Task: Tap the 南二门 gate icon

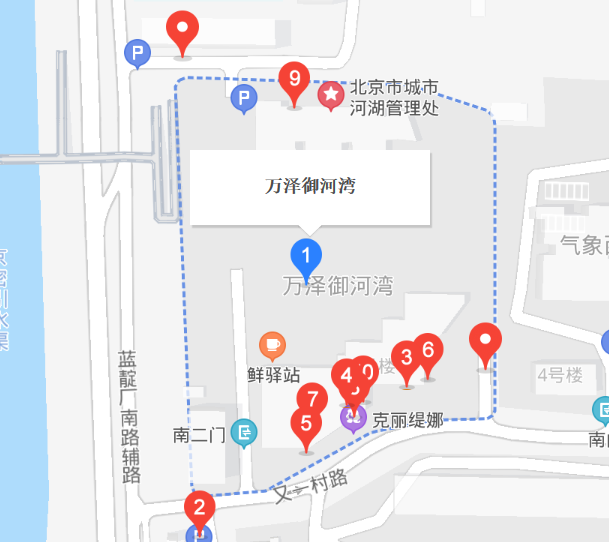Action: point(243,432)
